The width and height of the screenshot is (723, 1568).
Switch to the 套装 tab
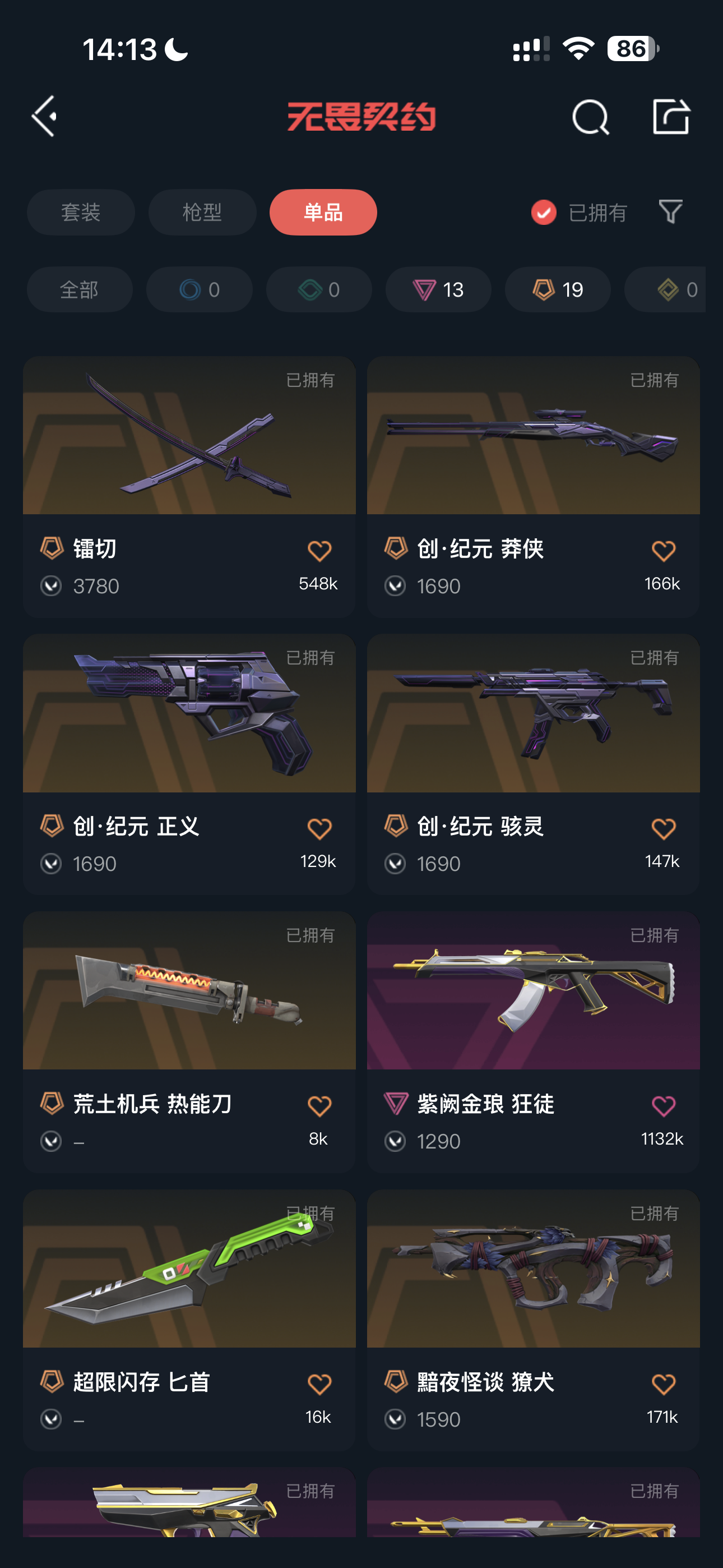pos(80,213)
